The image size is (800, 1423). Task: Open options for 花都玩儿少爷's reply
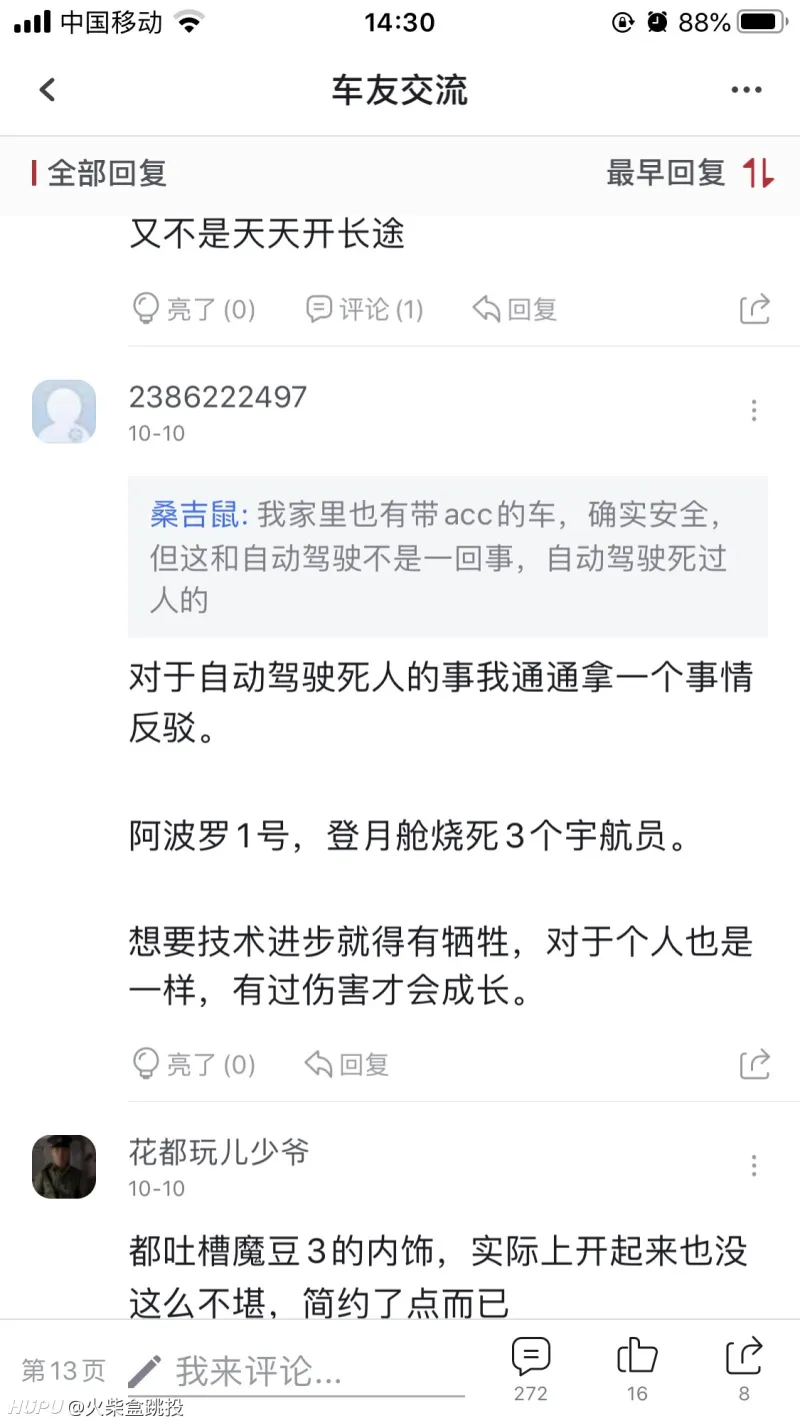[x=754, y=1165]
